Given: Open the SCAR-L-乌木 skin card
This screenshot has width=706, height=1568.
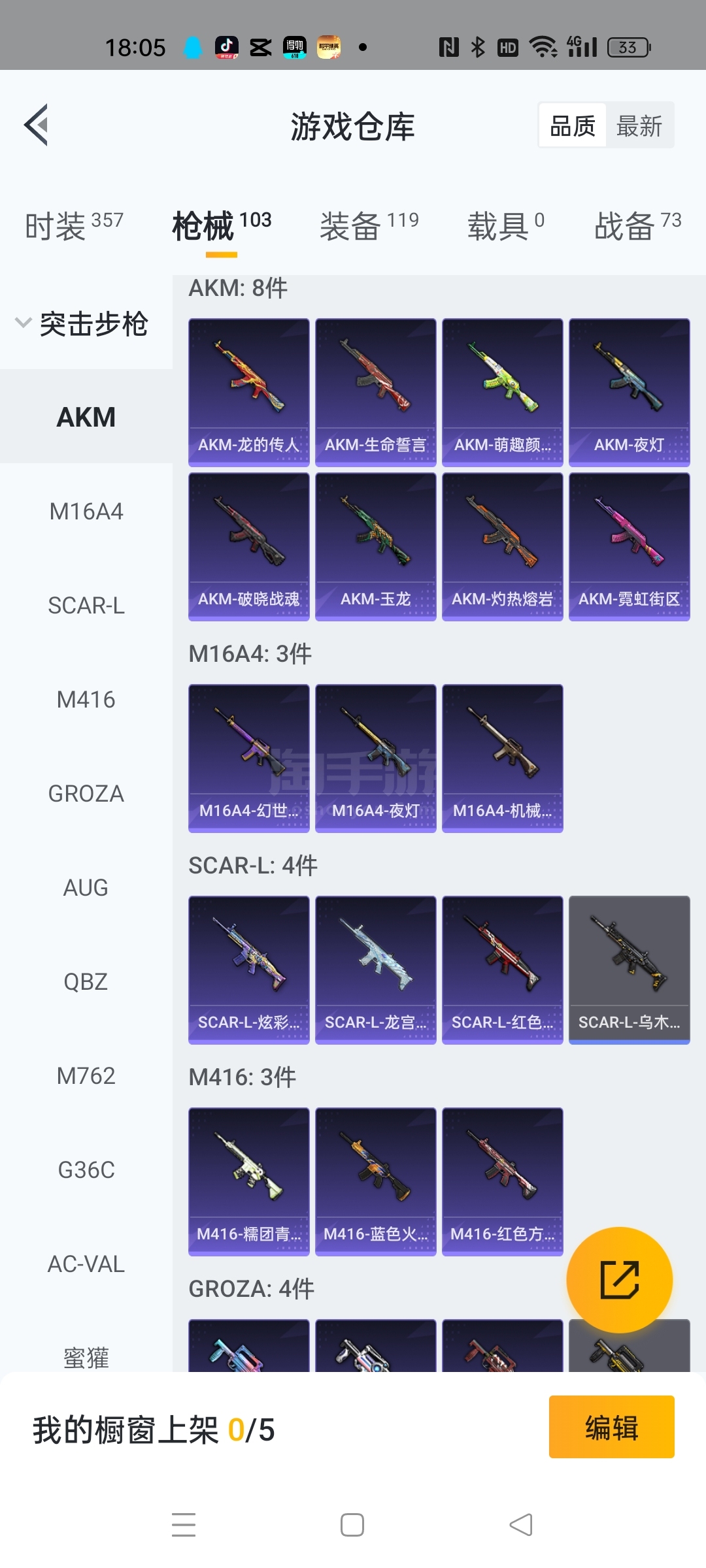Looking at the screenshot, I should pos(629,970).
